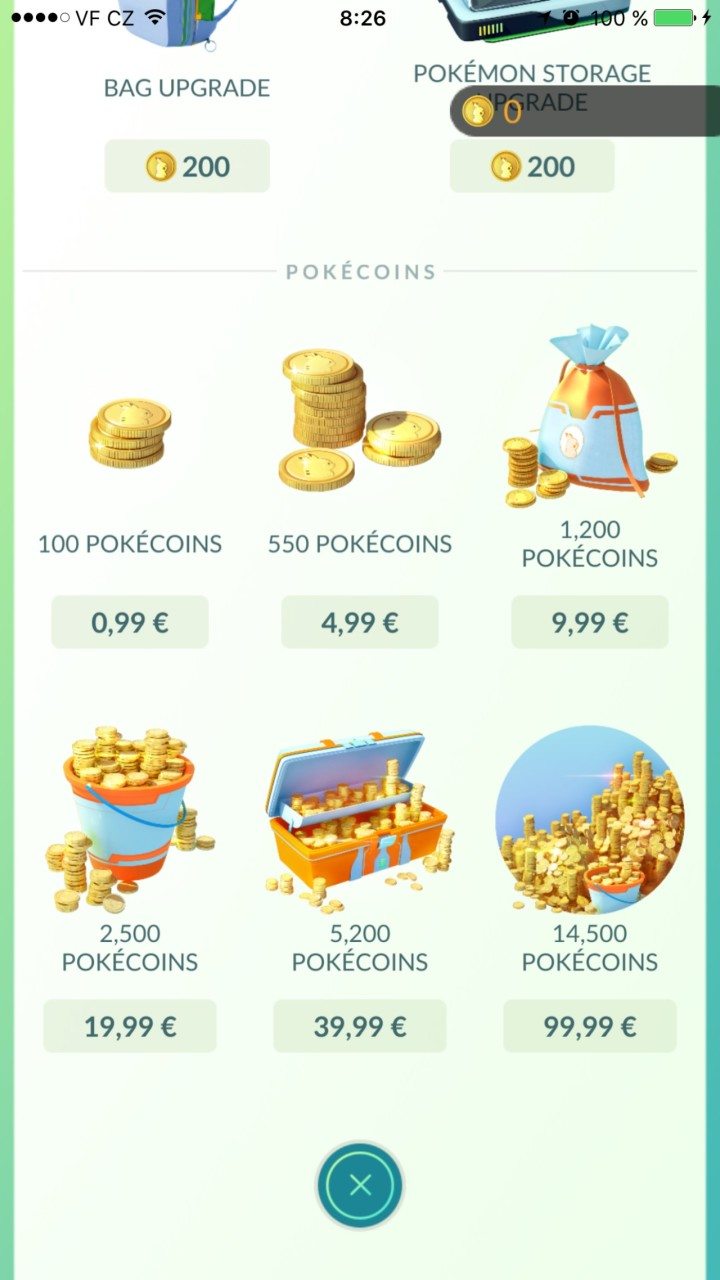Purchase 5,200 Pokécoins for 39,99 €
720x1280 pixels.
click(x=360, y=1026)
